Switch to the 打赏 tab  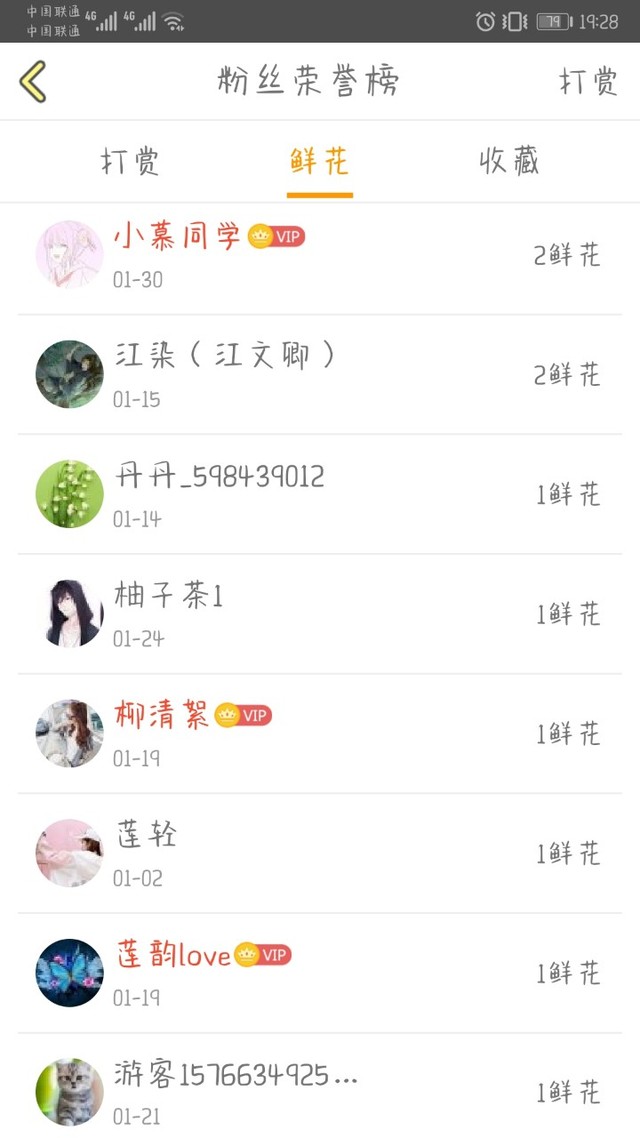130,161
